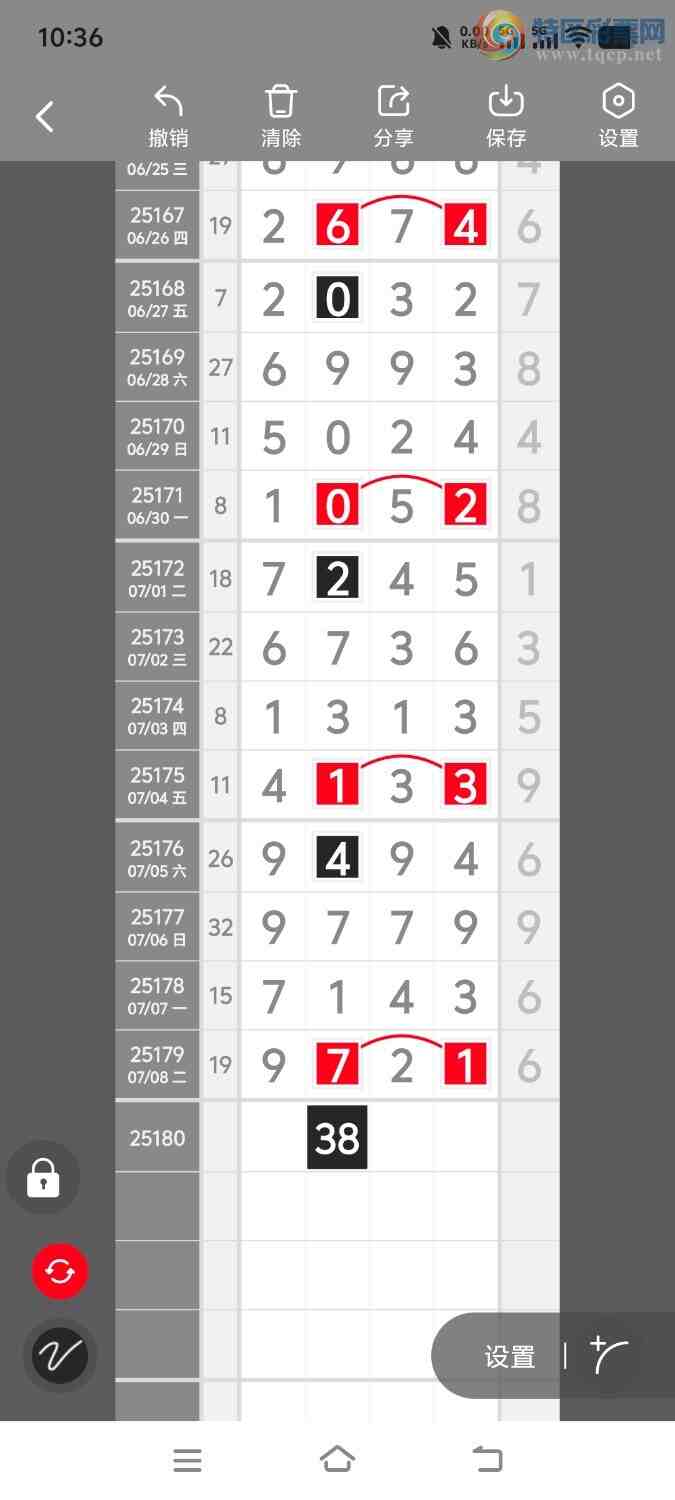Go to the home screen

coord(337,1460)
